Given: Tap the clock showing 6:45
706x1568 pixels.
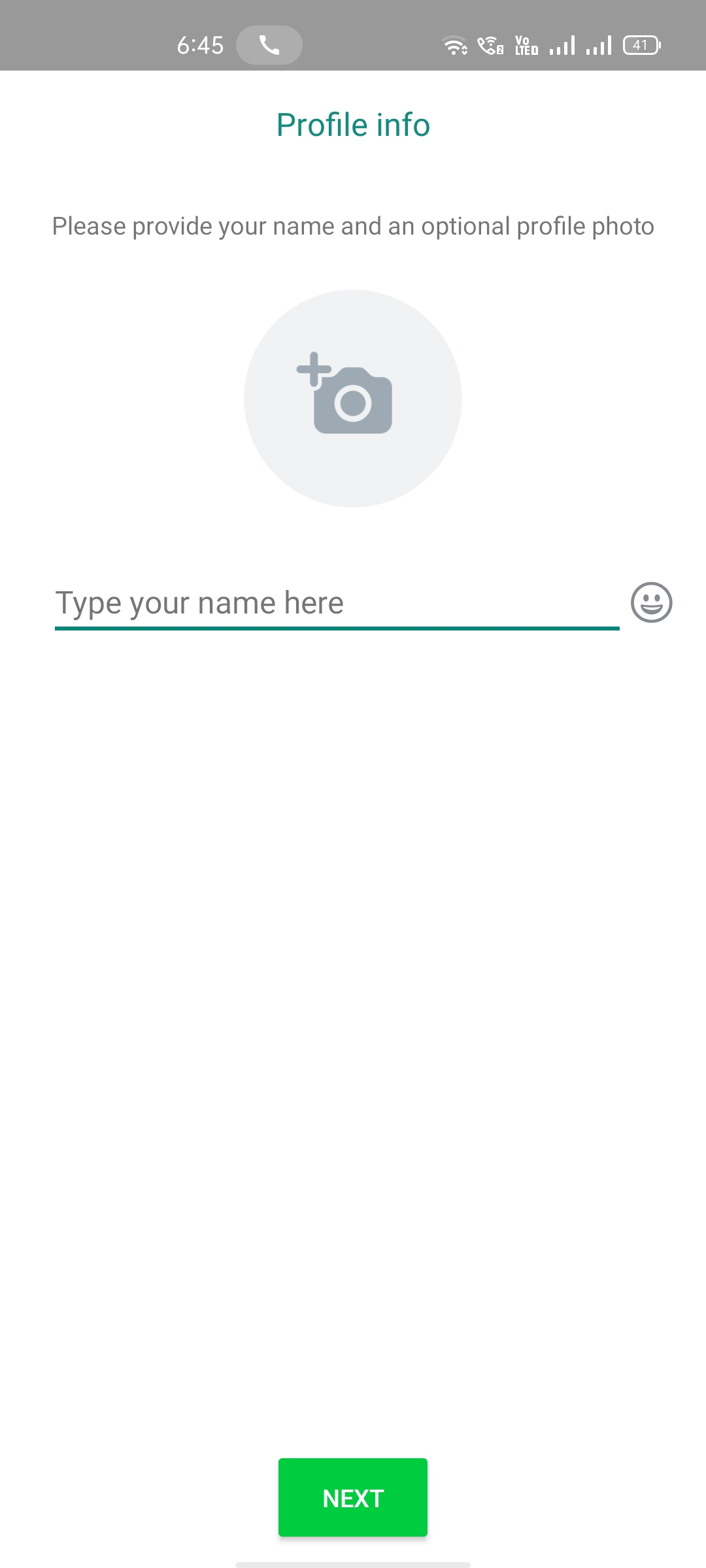Looking at the screenshot, I should [199, 44].
